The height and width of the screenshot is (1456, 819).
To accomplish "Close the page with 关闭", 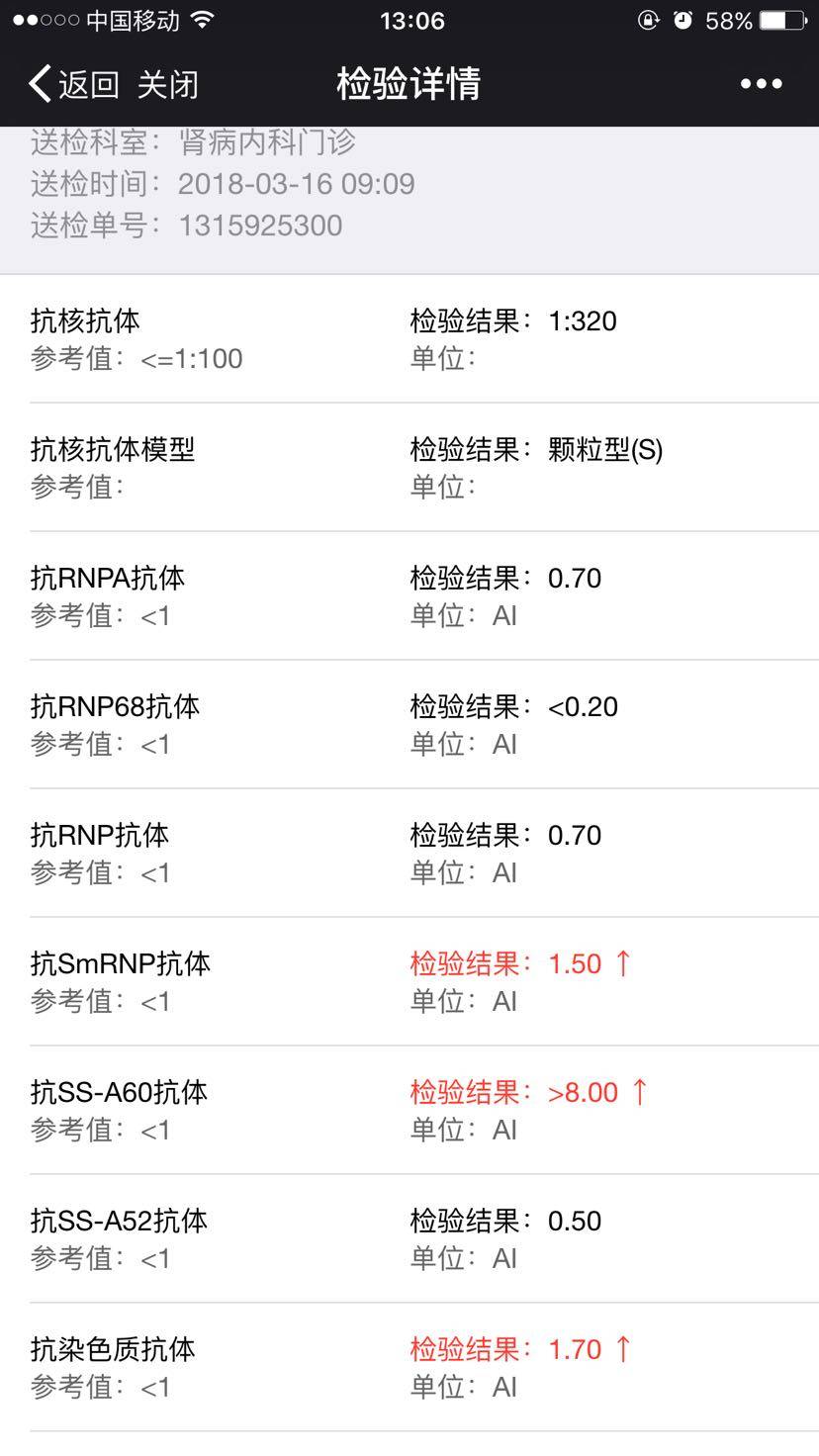I will tap(167, 84).
